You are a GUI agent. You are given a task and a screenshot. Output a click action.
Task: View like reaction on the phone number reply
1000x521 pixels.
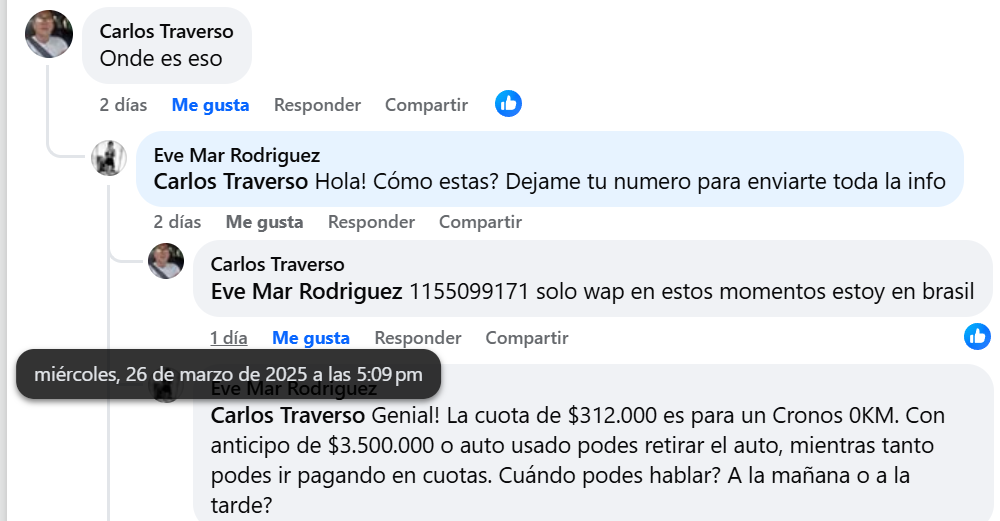click(x=977, y=336)
